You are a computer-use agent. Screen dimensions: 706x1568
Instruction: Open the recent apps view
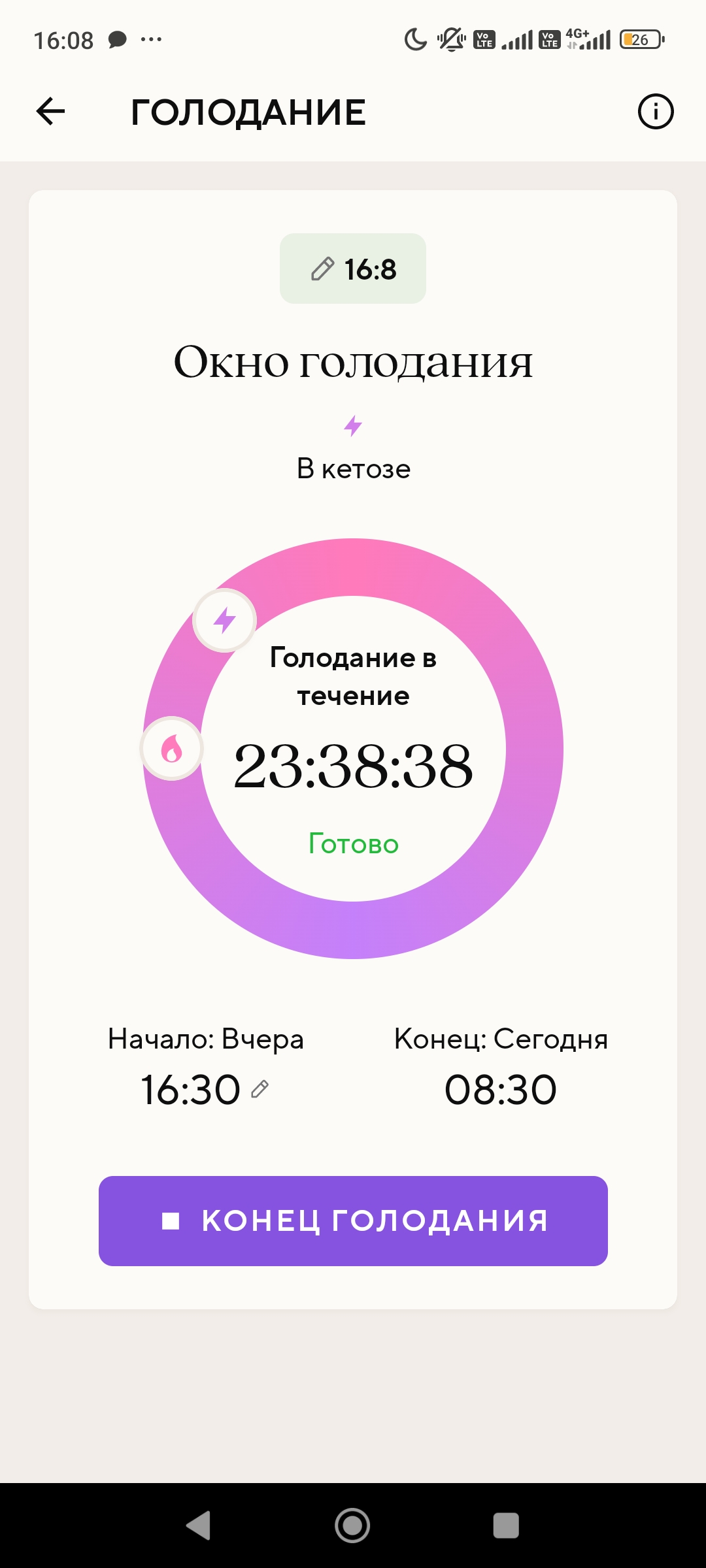pyautogui.click(x=506, y=1526)
